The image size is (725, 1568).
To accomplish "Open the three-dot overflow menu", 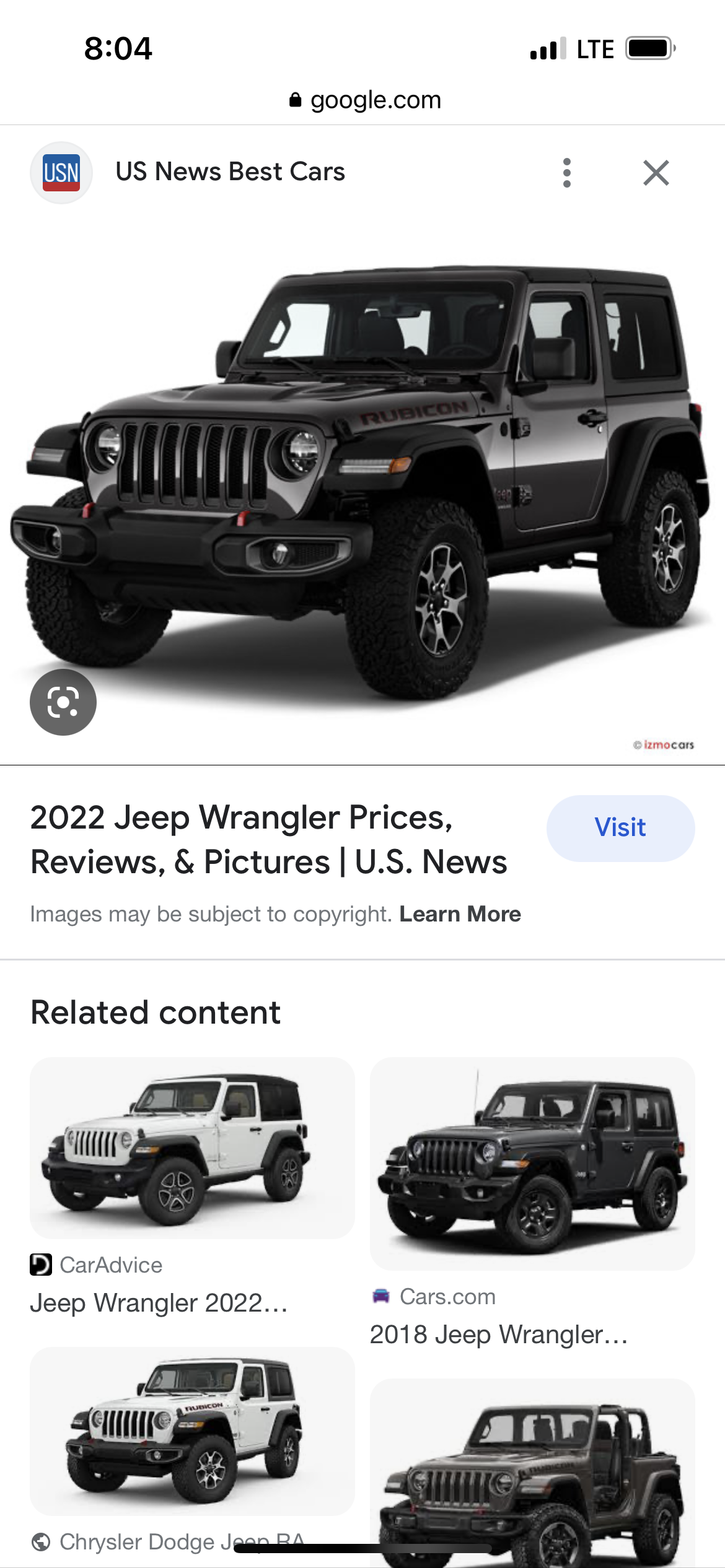I will pos(566,173).
